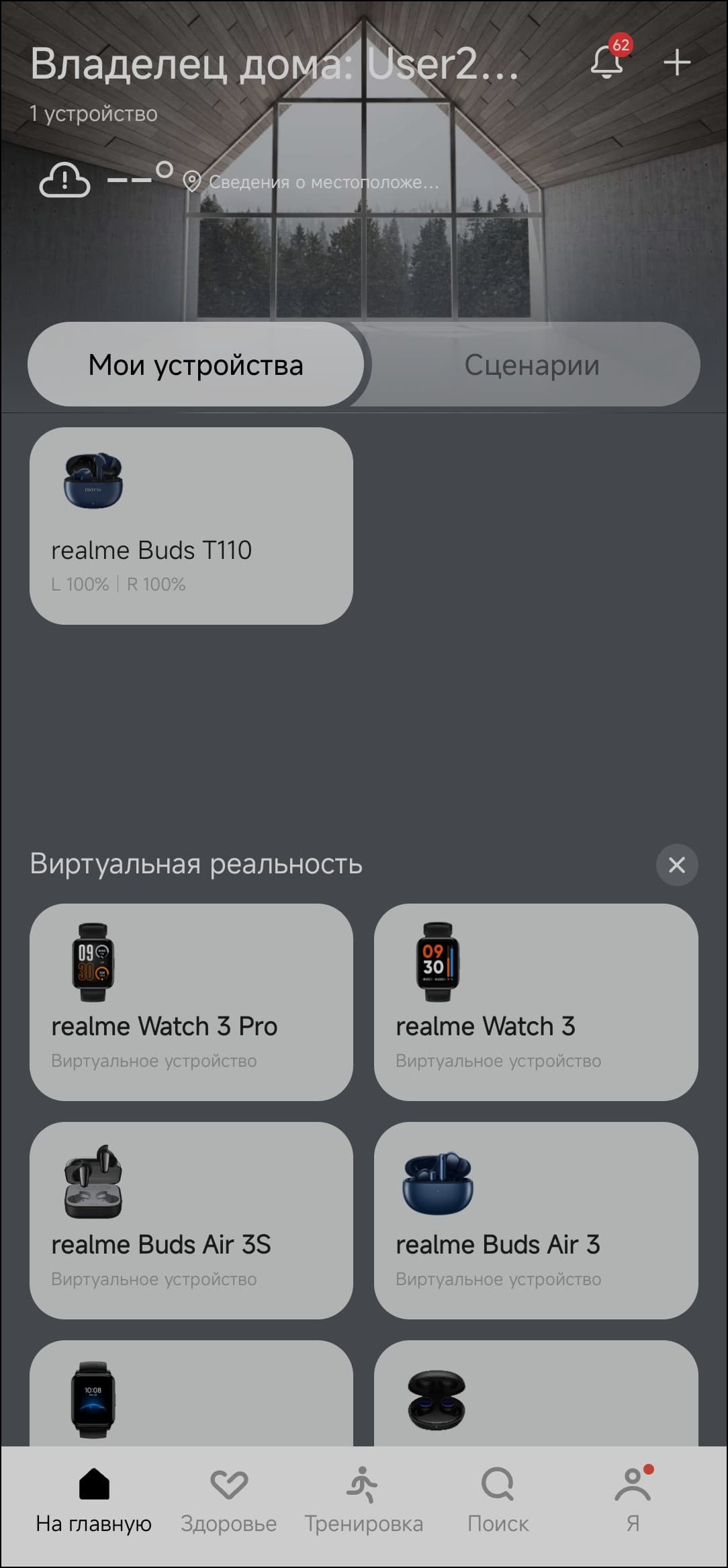This screenshot has width=728, height=1568.
Task: Open the realme Watch 3 Pro virtual device
Action: (191, 1002)
